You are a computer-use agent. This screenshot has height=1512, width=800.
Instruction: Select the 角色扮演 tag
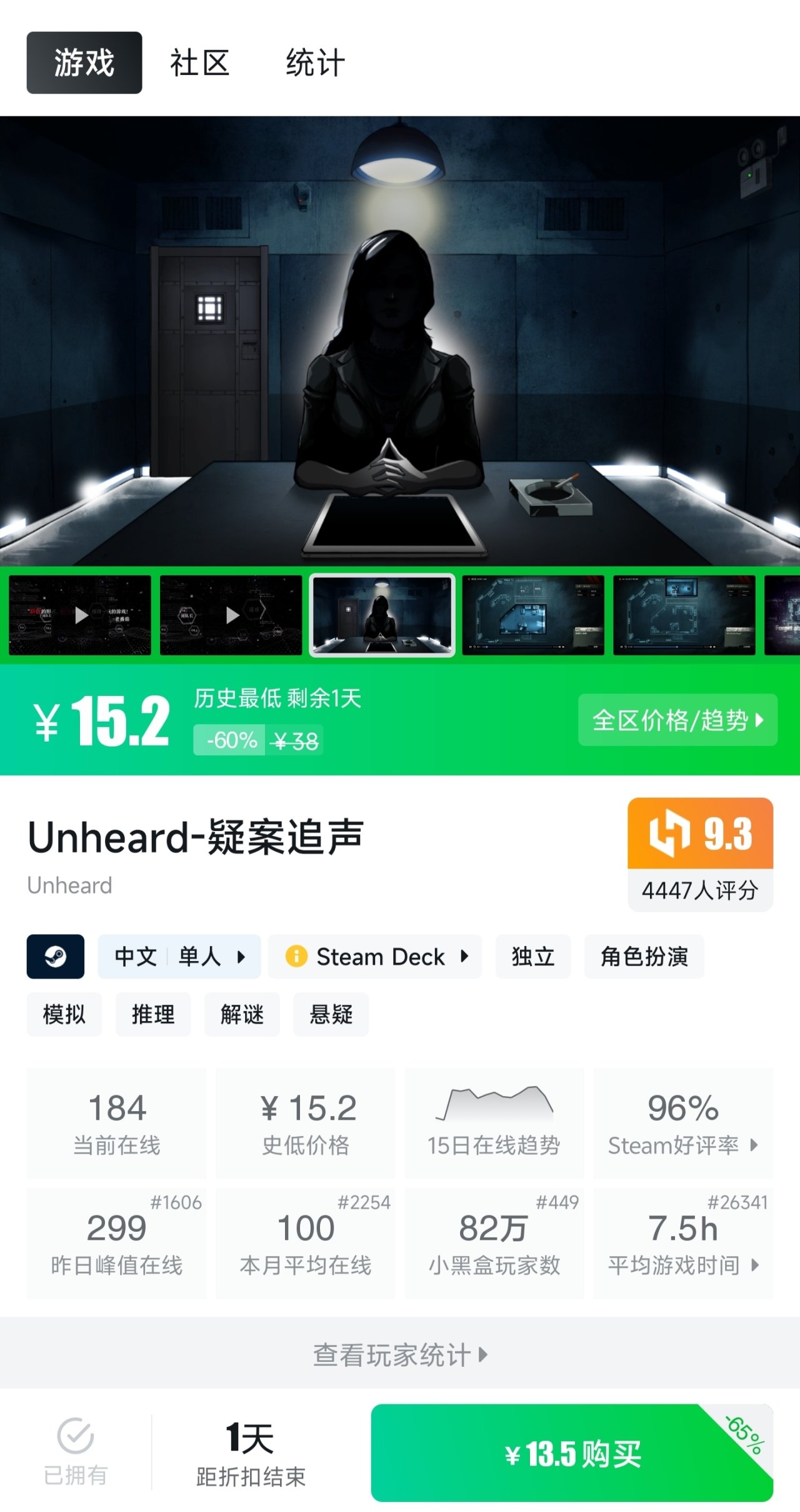coord(644,956)
